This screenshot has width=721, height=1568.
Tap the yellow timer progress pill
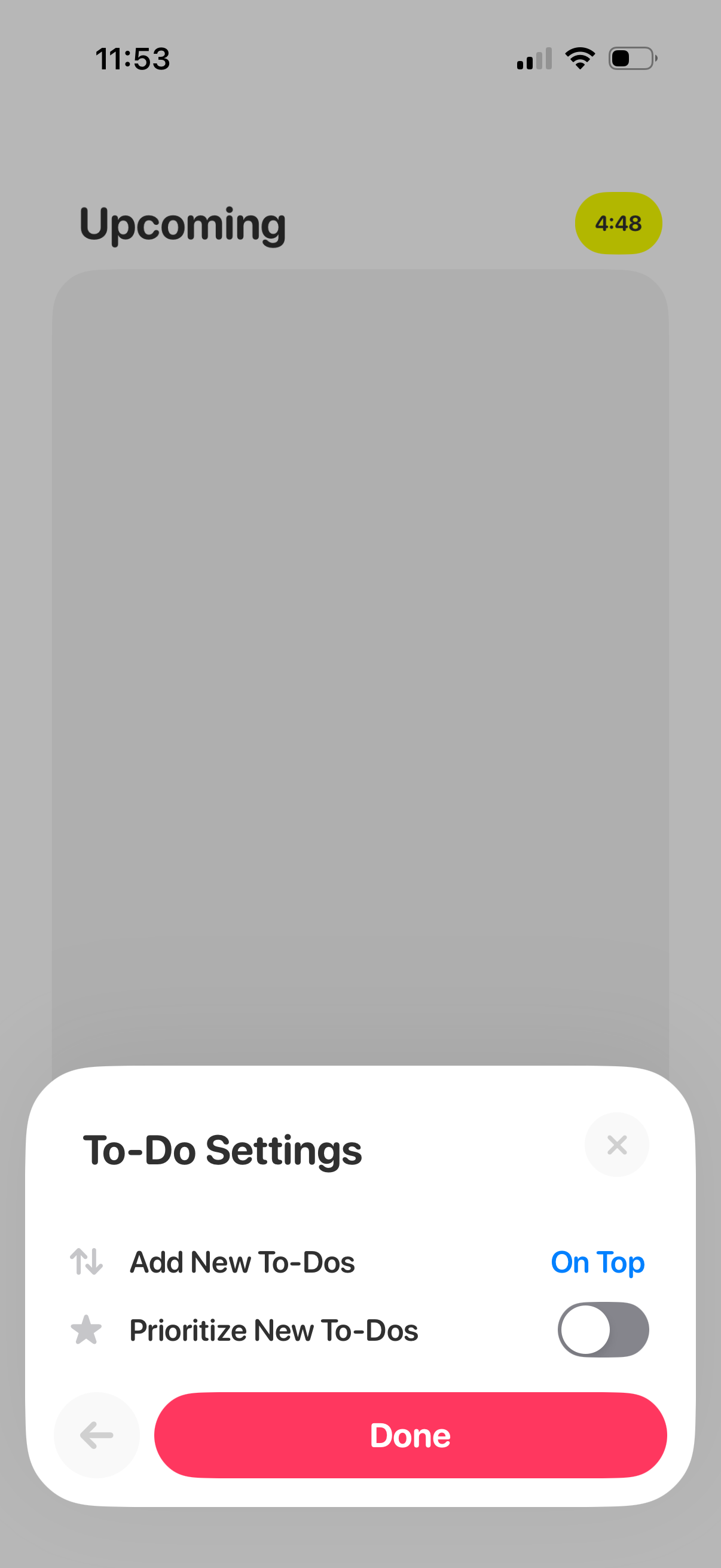click(618, 224)
